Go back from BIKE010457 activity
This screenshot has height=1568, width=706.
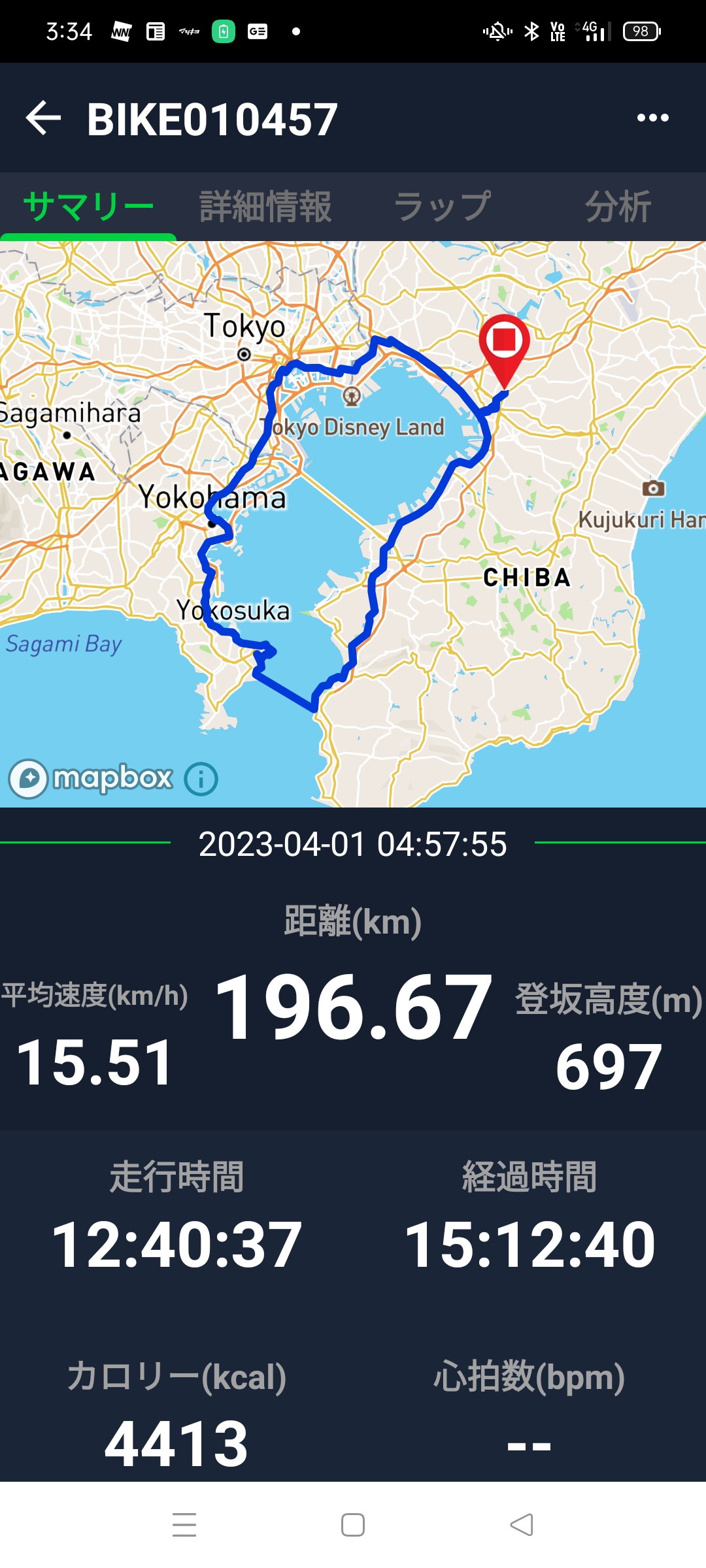coord(43,118)
